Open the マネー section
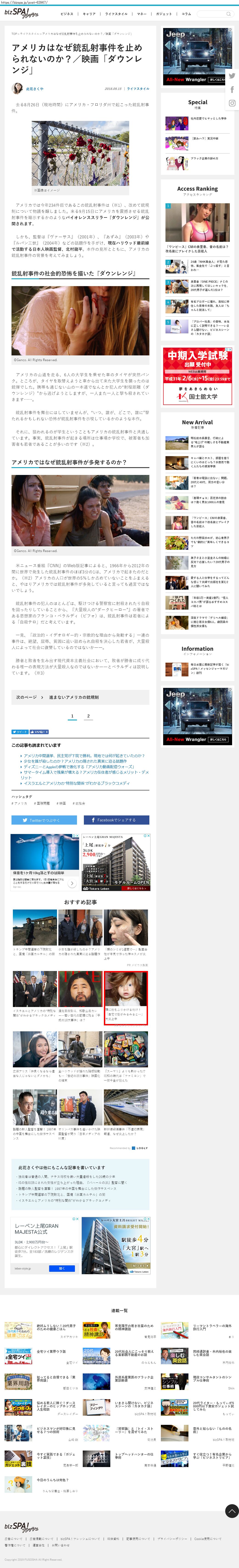Image resolution: width=239 pixels, height=1568 pixels. click(x=142, y=13)
